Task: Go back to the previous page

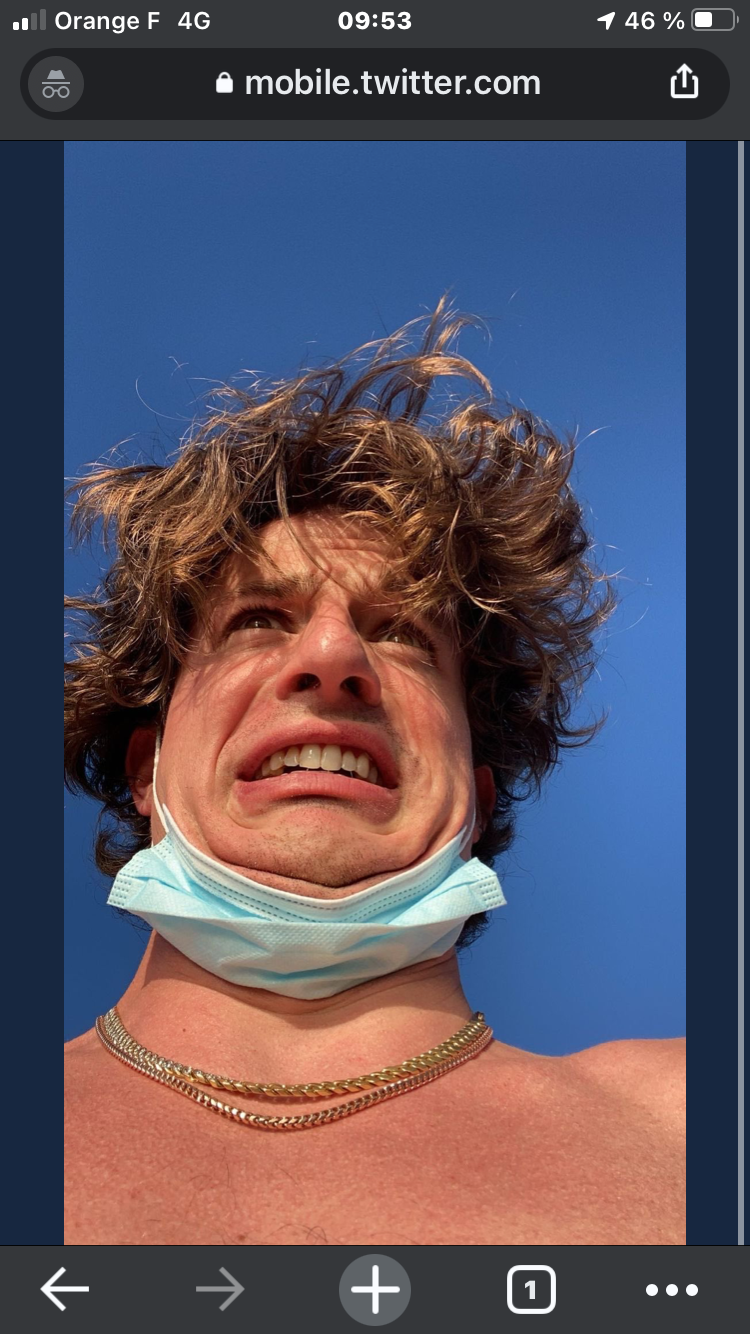Action: [x=65, y=1290]
